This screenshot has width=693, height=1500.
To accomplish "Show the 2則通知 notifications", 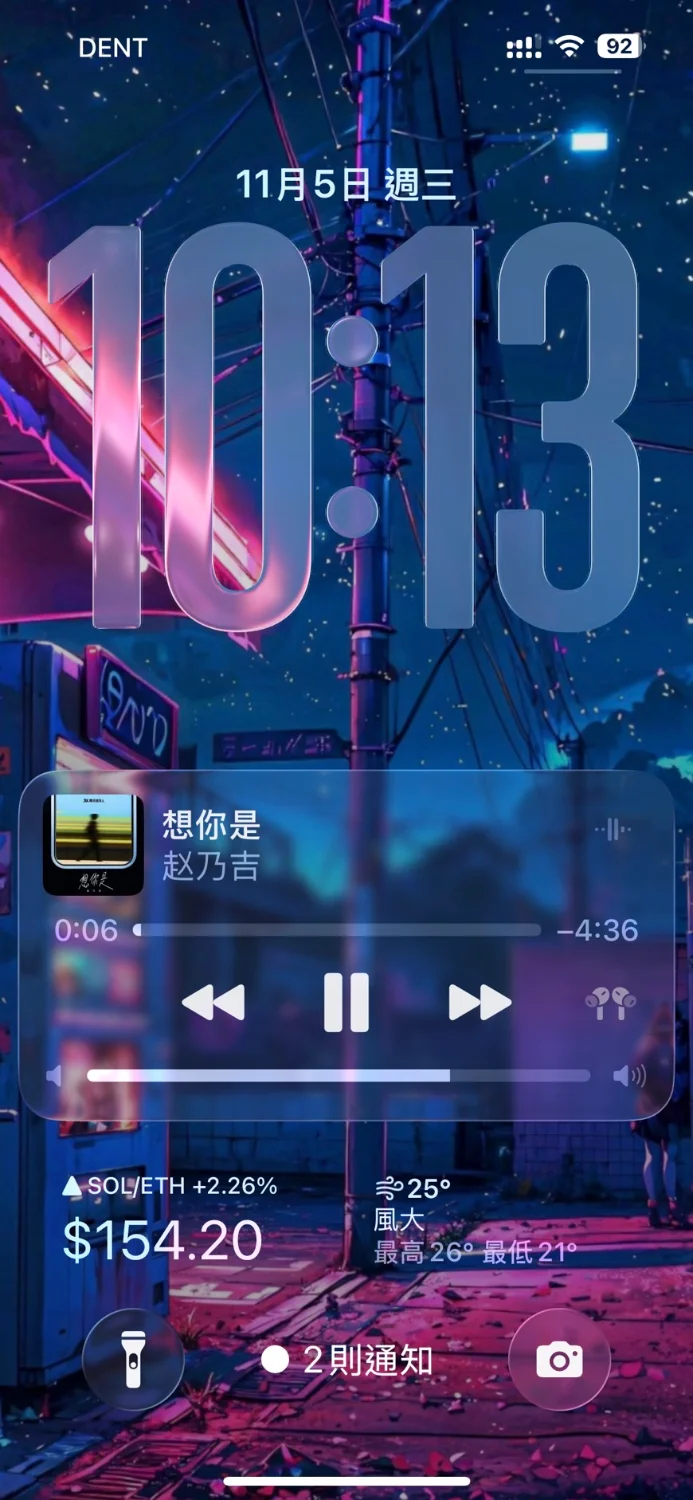I will pyautogui.click(x=346, y=1360).
